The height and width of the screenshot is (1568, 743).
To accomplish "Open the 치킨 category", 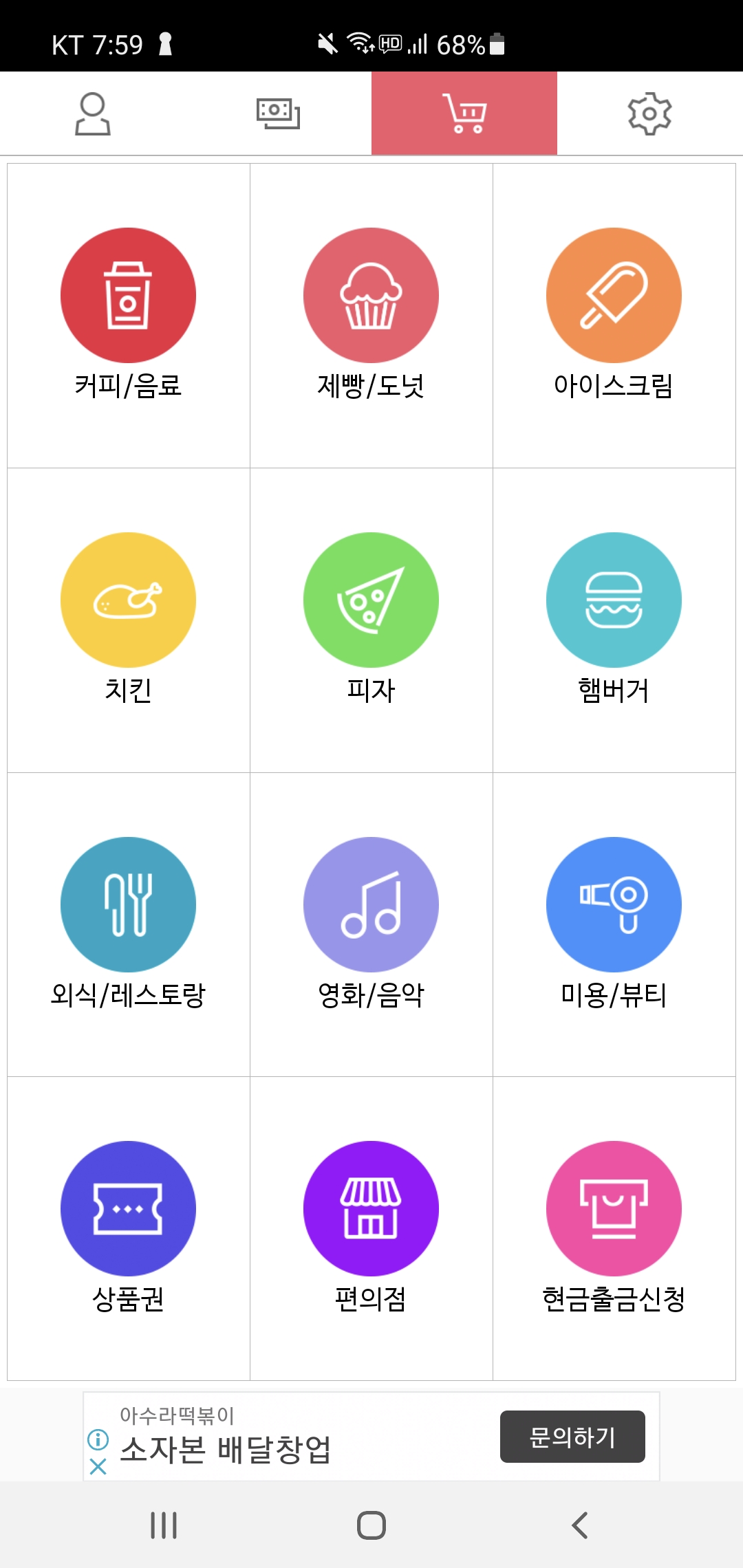I will (129, 620).
